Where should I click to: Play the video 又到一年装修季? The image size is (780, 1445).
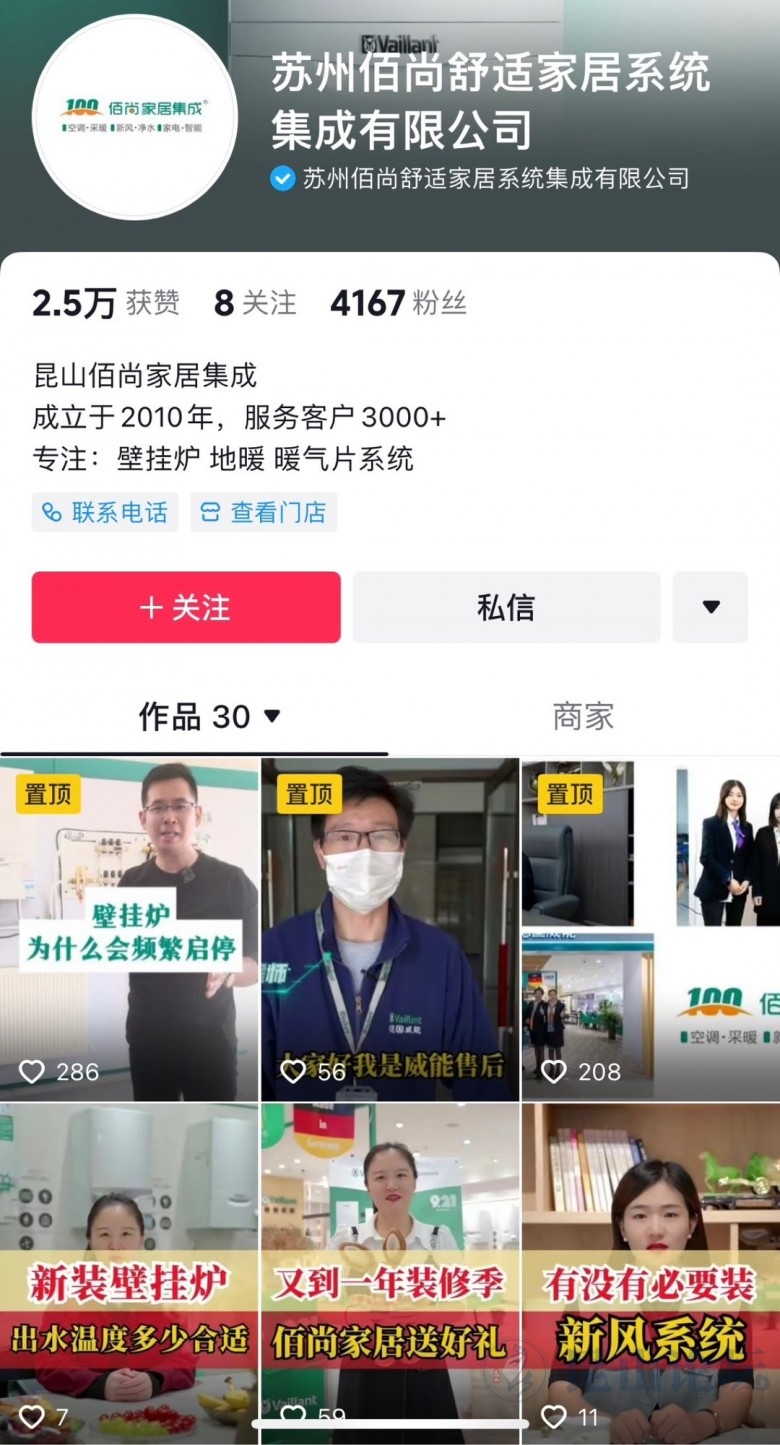(x=390, y=1272)
